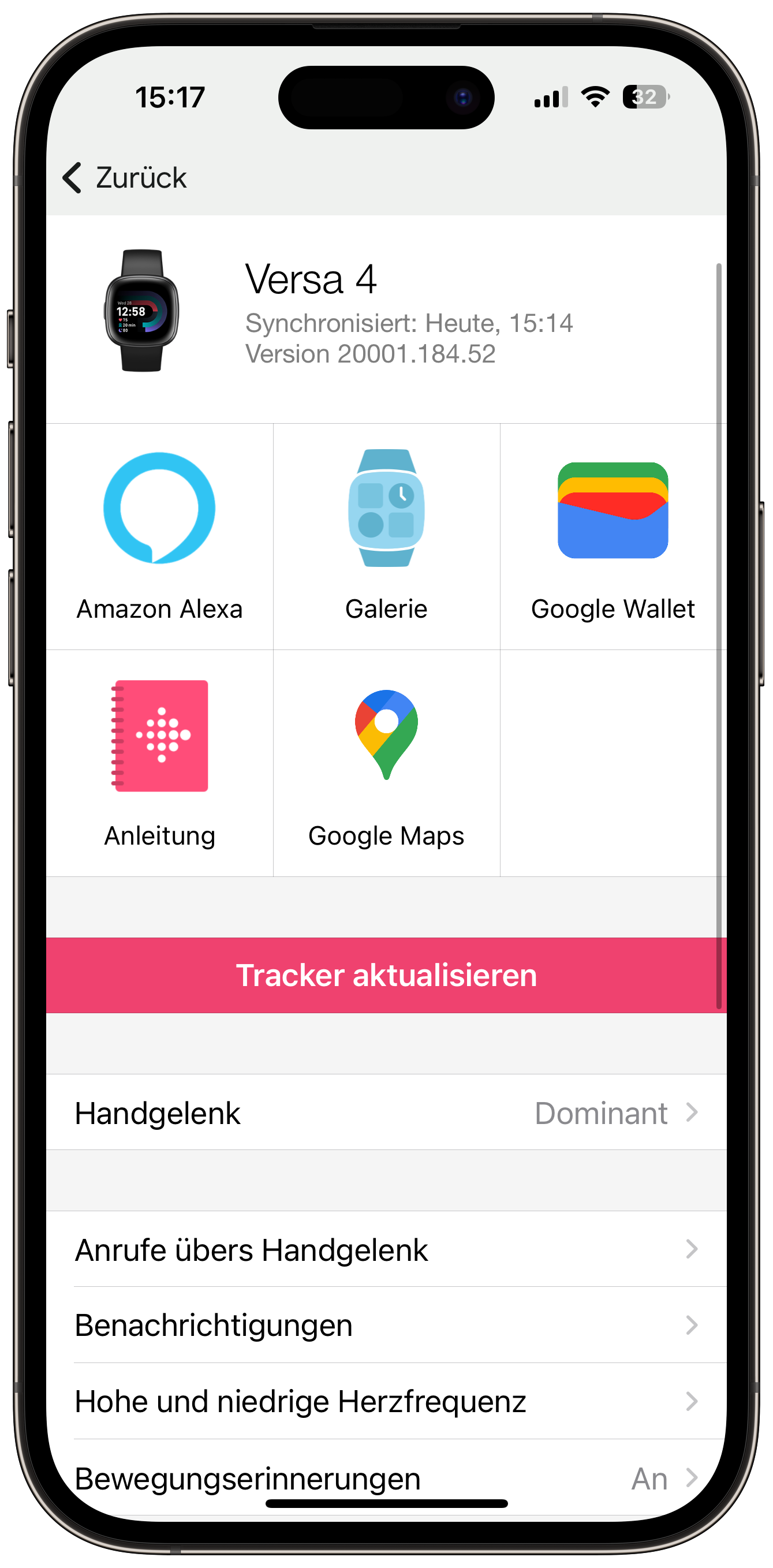Open the Amazon Alexa tile
773x1568 pixels.
(159, 536)
